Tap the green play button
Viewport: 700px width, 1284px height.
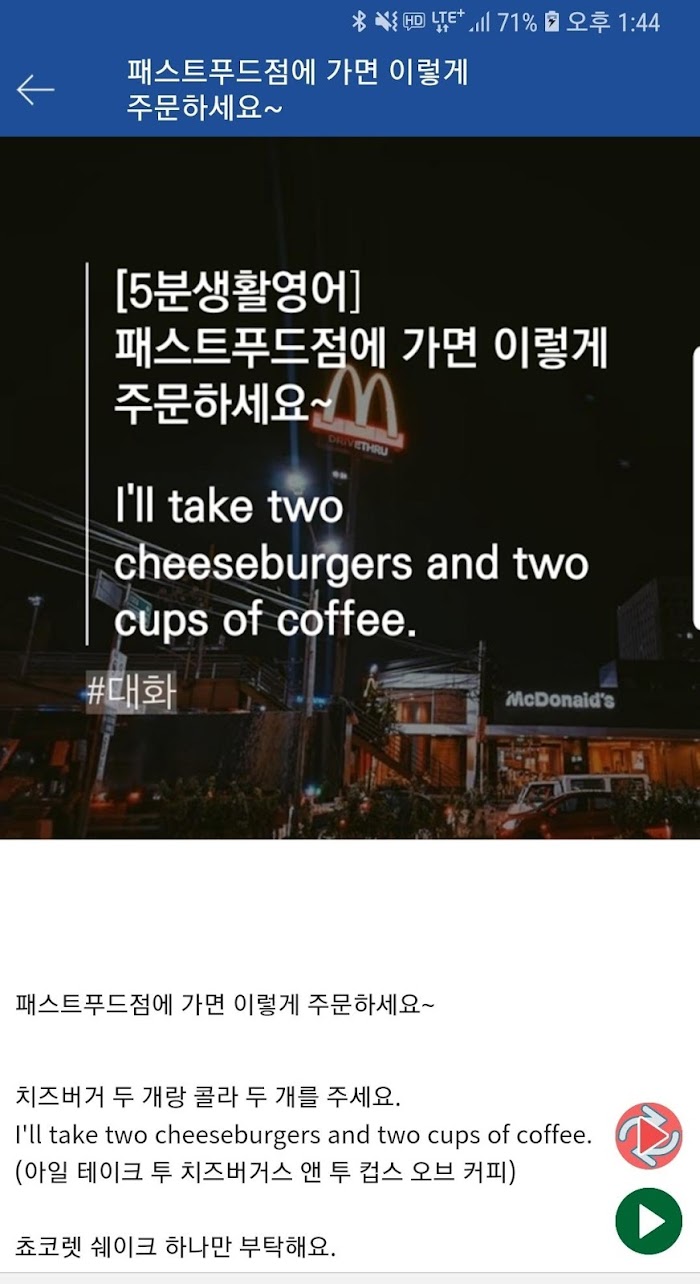[648, 1221]
